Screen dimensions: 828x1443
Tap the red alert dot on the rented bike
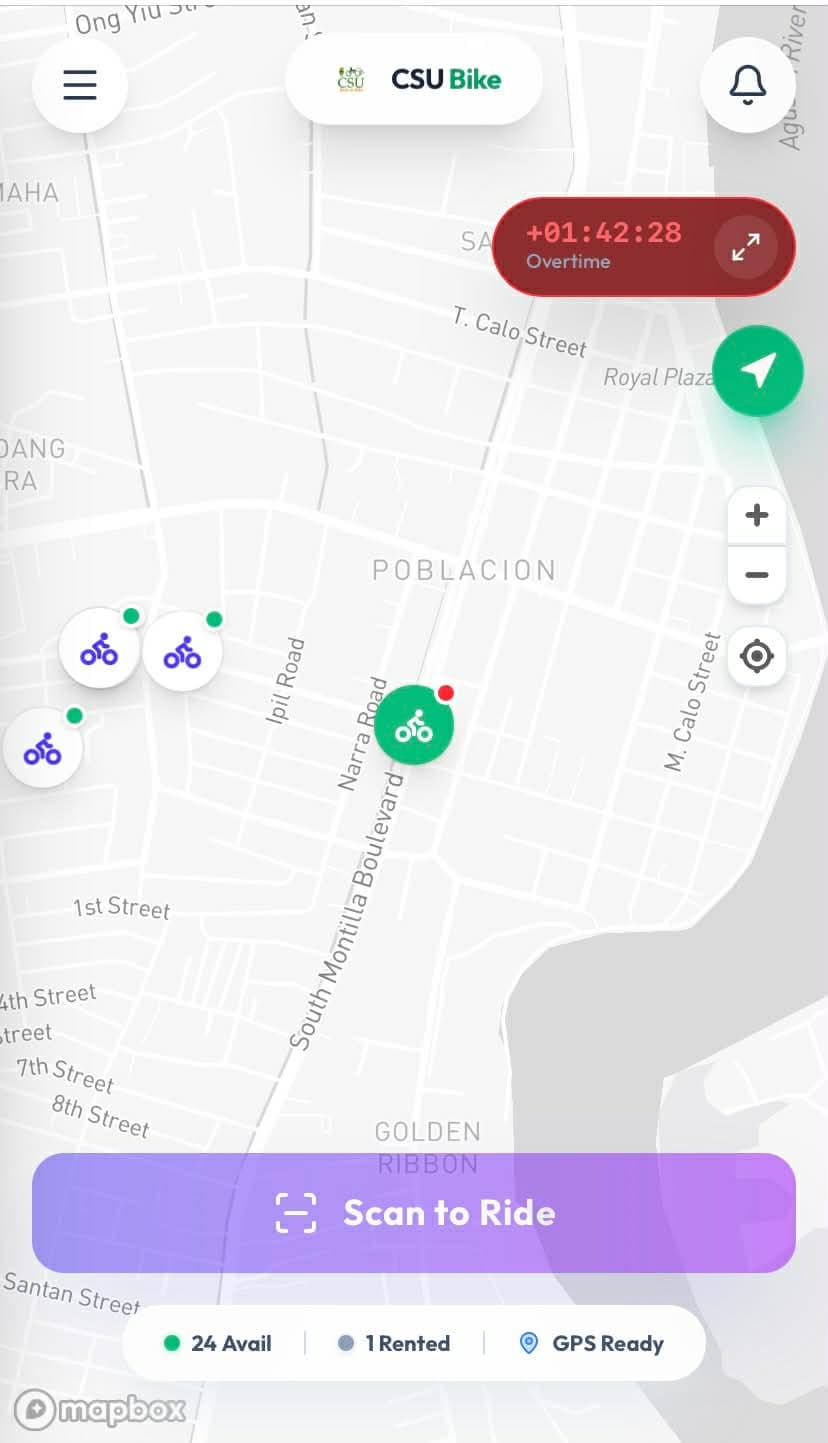click(x=446, y=691)
